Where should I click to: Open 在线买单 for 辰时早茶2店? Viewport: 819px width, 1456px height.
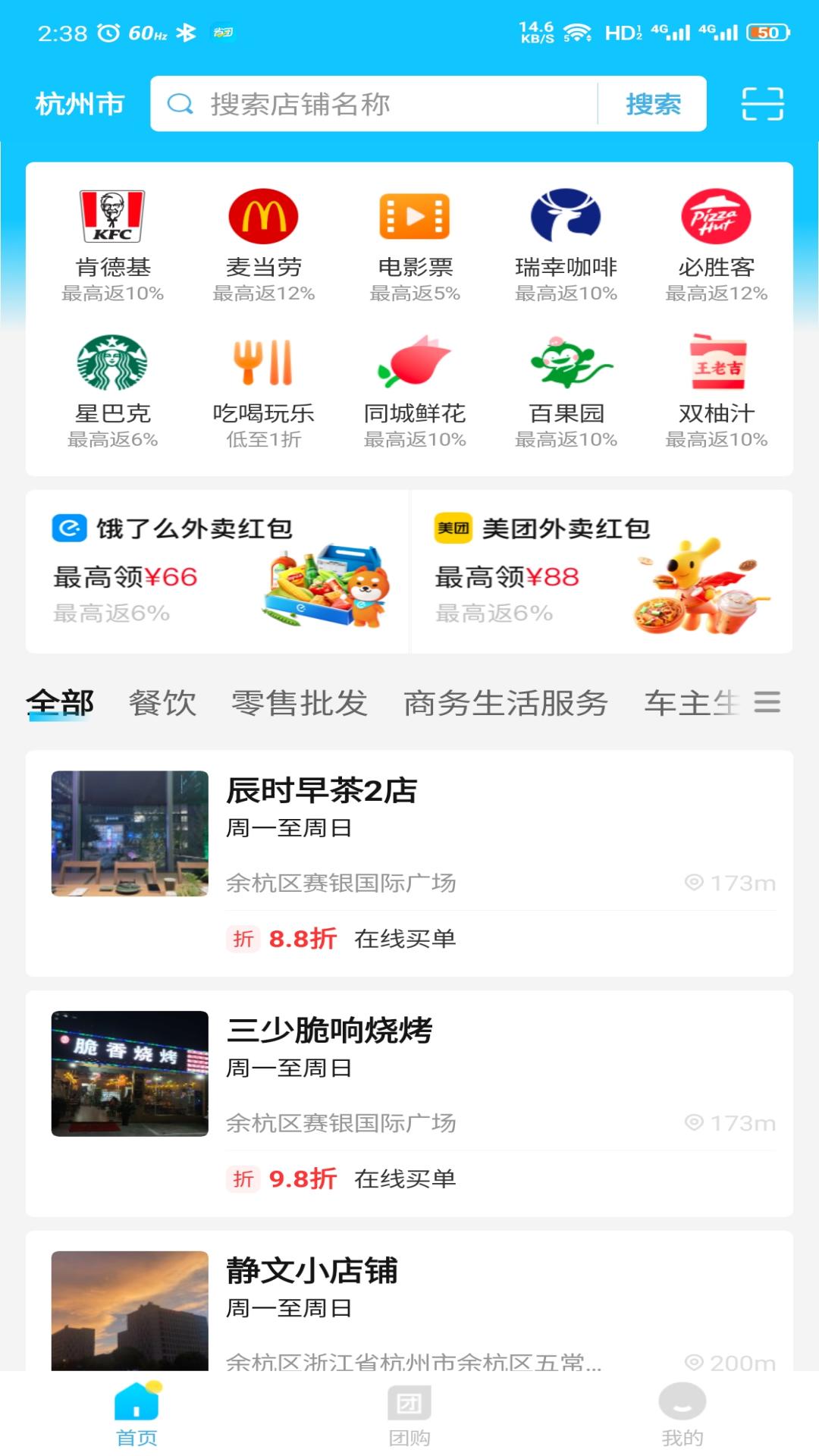pos(404,939)
